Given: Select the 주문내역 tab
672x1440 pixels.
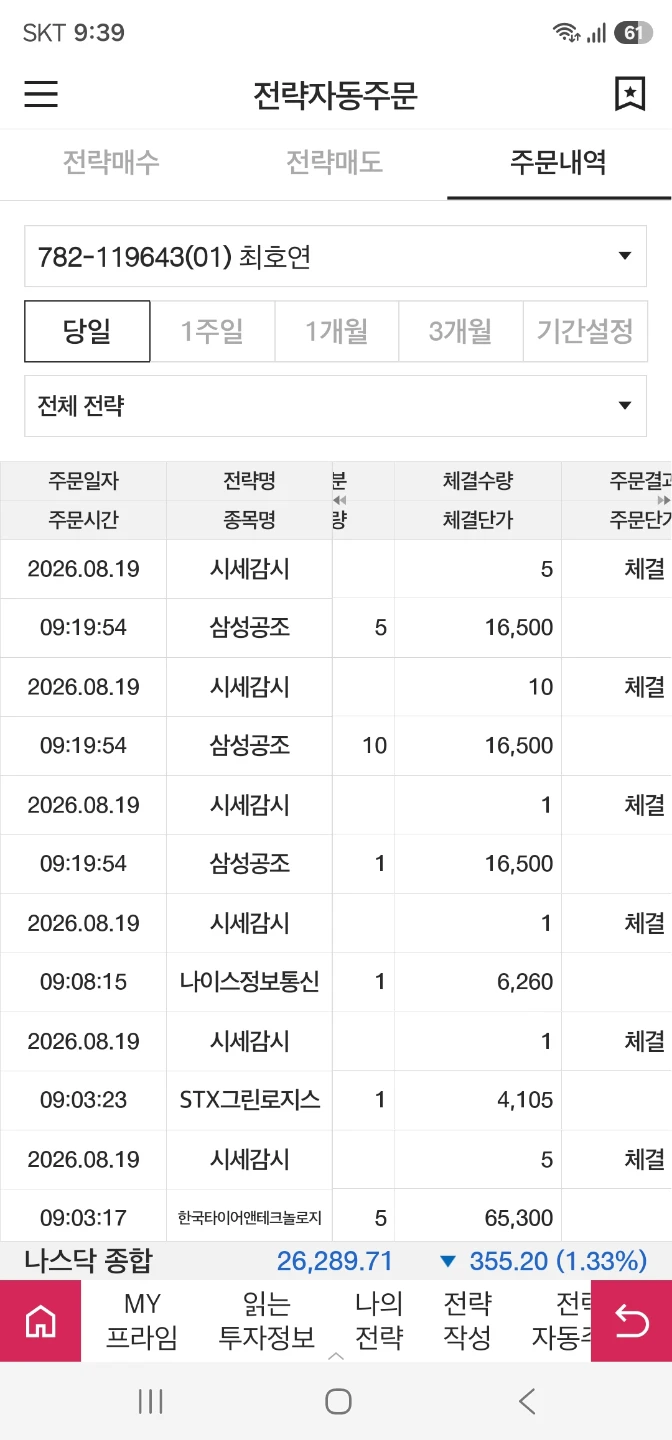Looking at the screenshot, I should (559, 163).
